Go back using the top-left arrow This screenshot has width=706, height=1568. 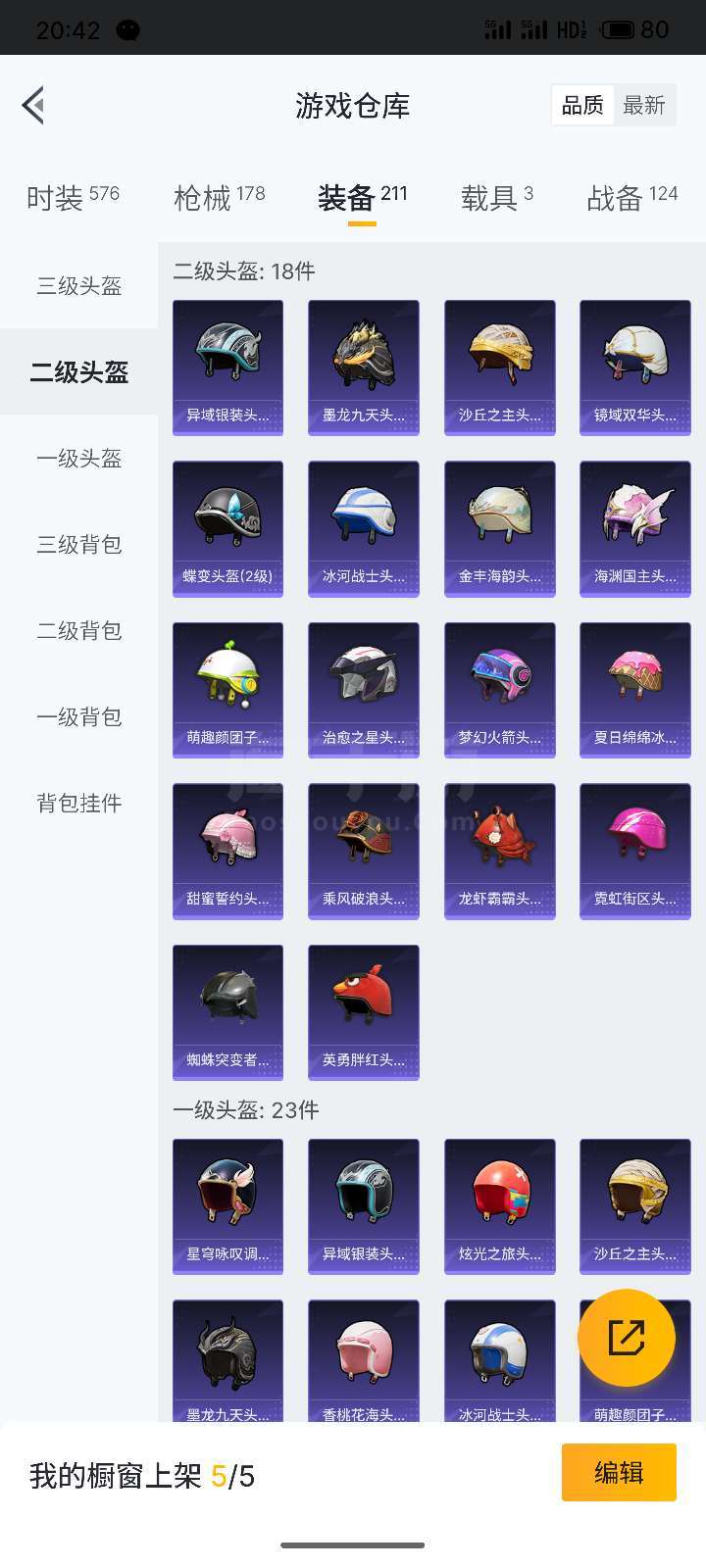pyautogui.click(x=33, y=106)
